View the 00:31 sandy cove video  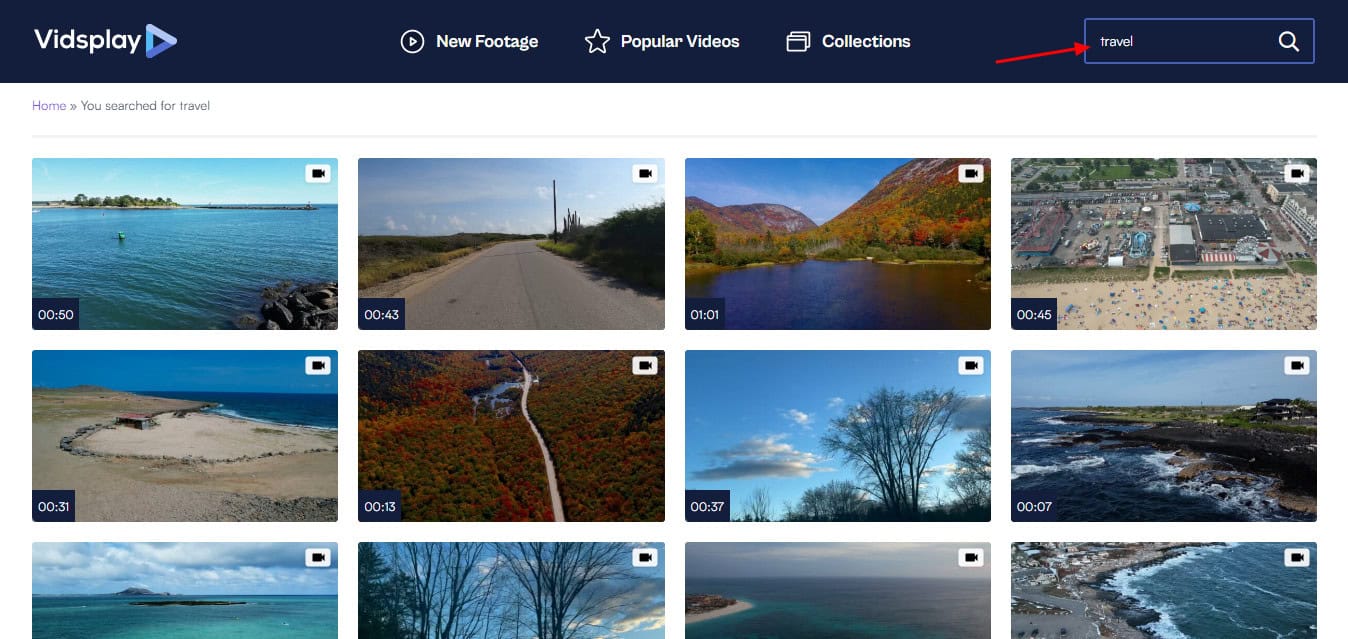coord(185,436)
